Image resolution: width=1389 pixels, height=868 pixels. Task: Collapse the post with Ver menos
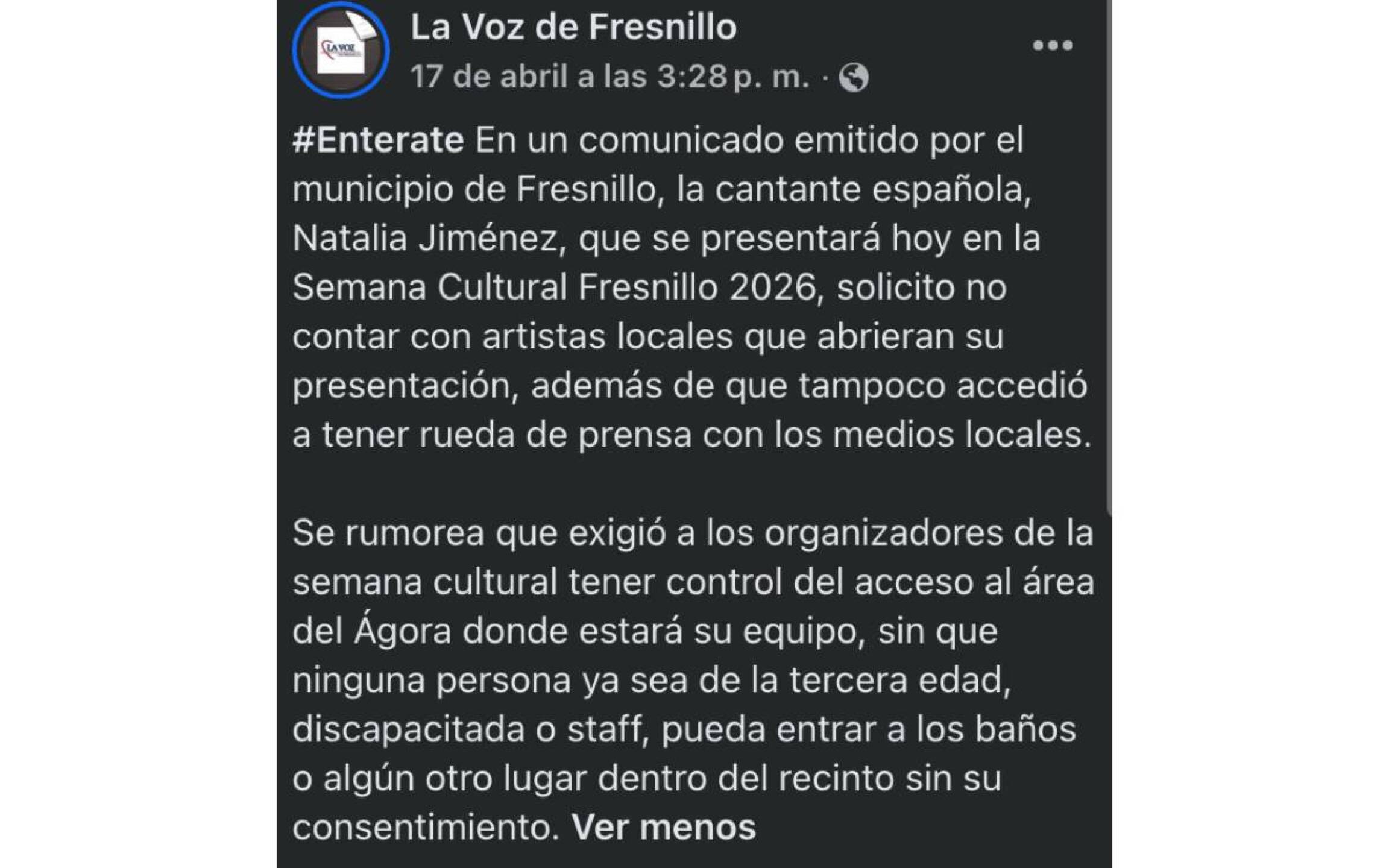point(663,826)
